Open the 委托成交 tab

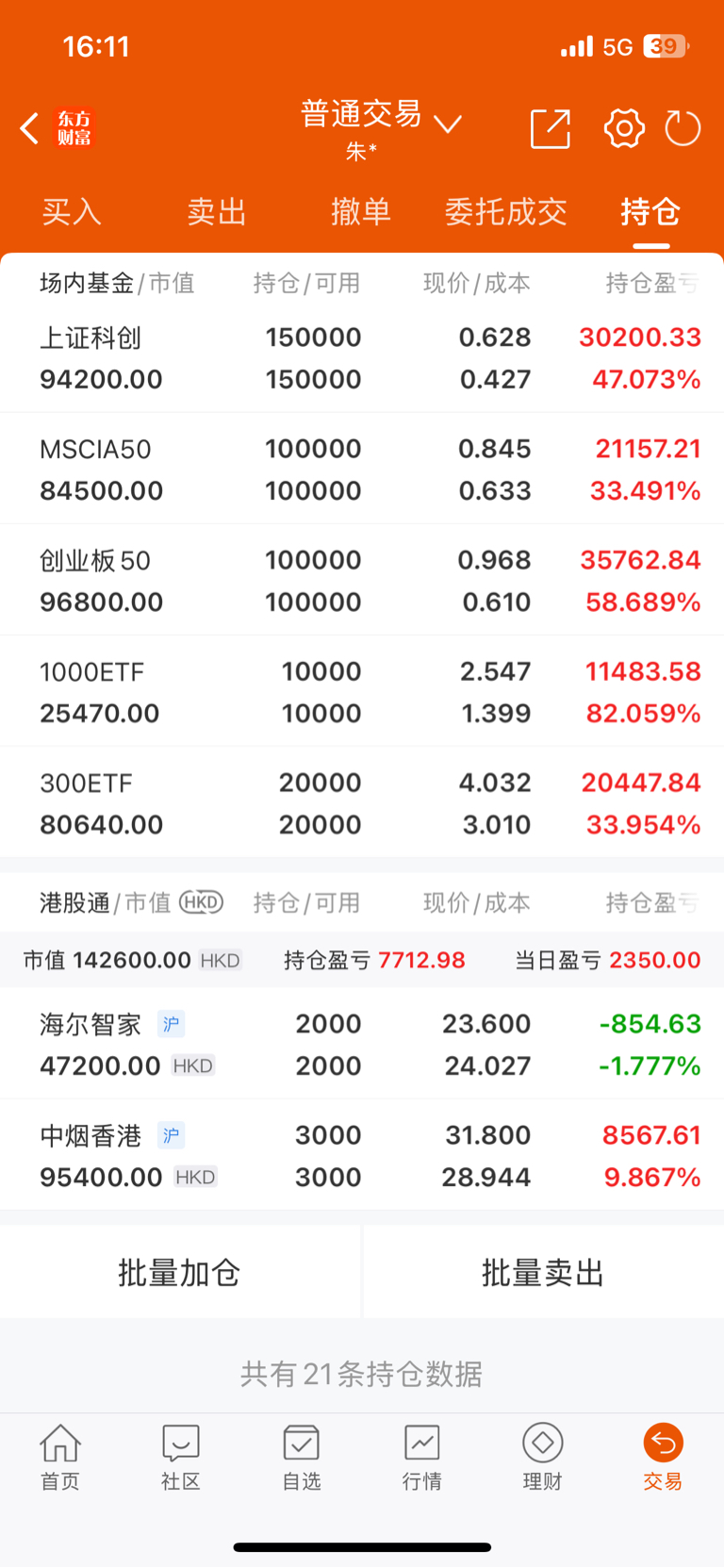pos(506,212)
